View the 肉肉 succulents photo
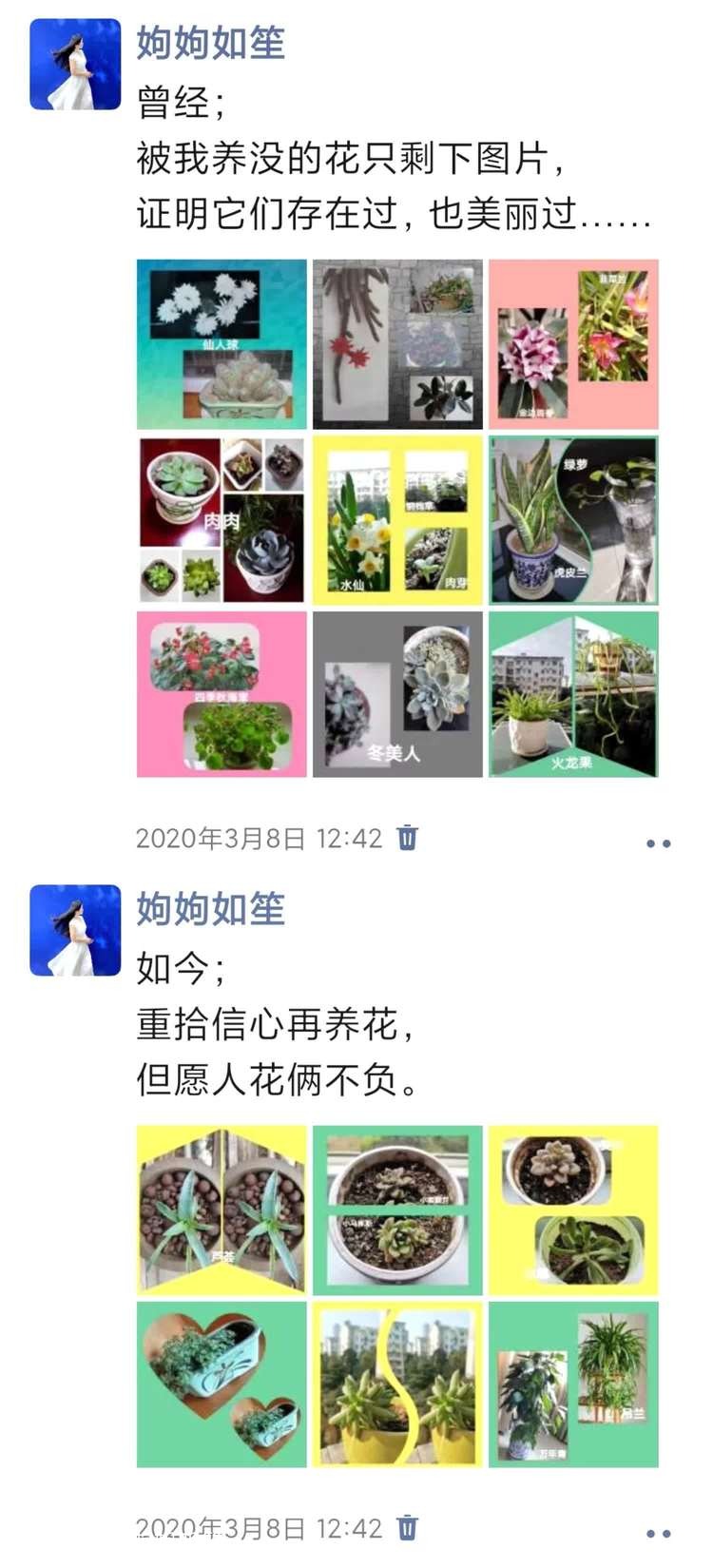 pyautogui.click(x=222, y=520)
